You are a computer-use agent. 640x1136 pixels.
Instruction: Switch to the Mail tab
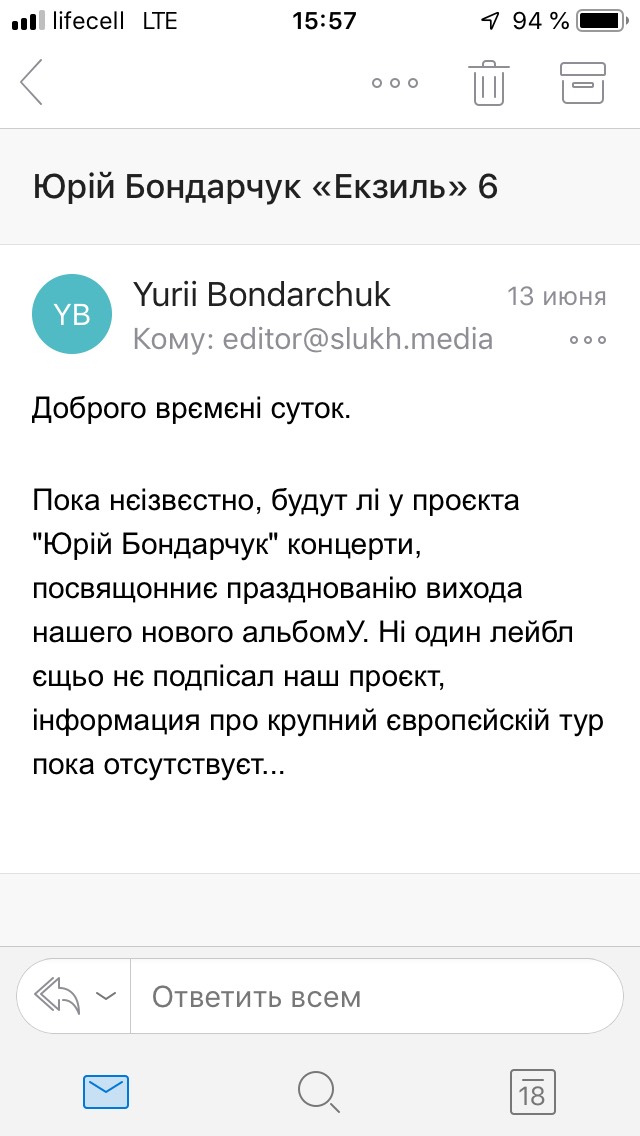(x=106, y=1093)
